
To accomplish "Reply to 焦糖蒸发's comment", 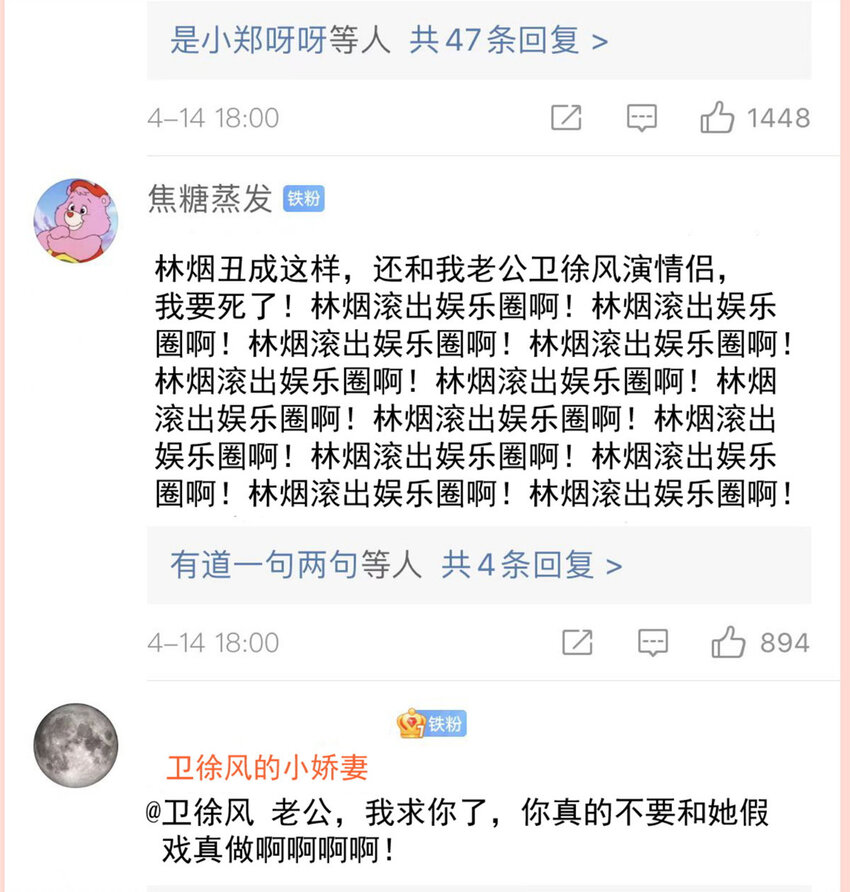I will point(653,643).
